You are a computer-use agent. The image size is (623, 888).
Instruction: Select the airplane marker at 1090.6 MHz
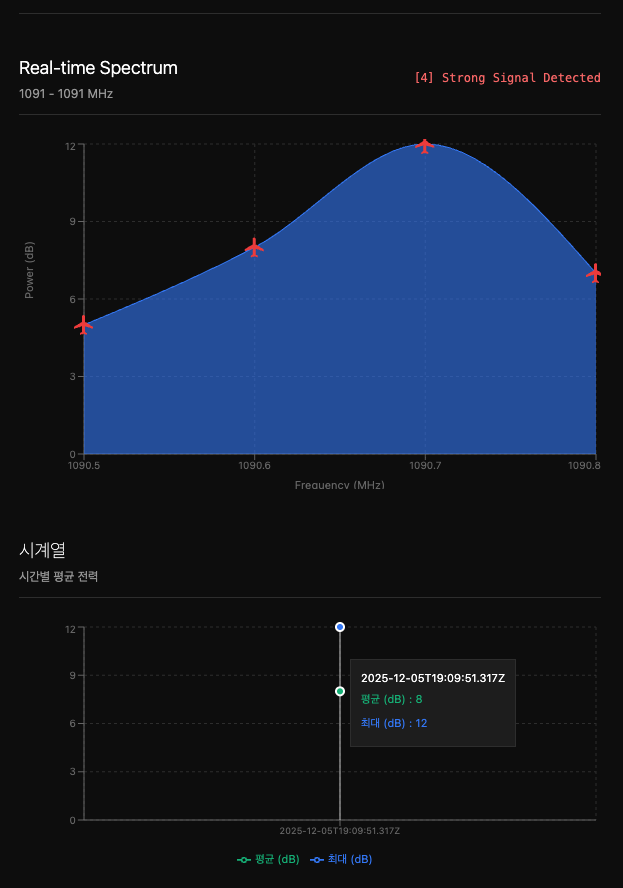(x=255, y=247)
